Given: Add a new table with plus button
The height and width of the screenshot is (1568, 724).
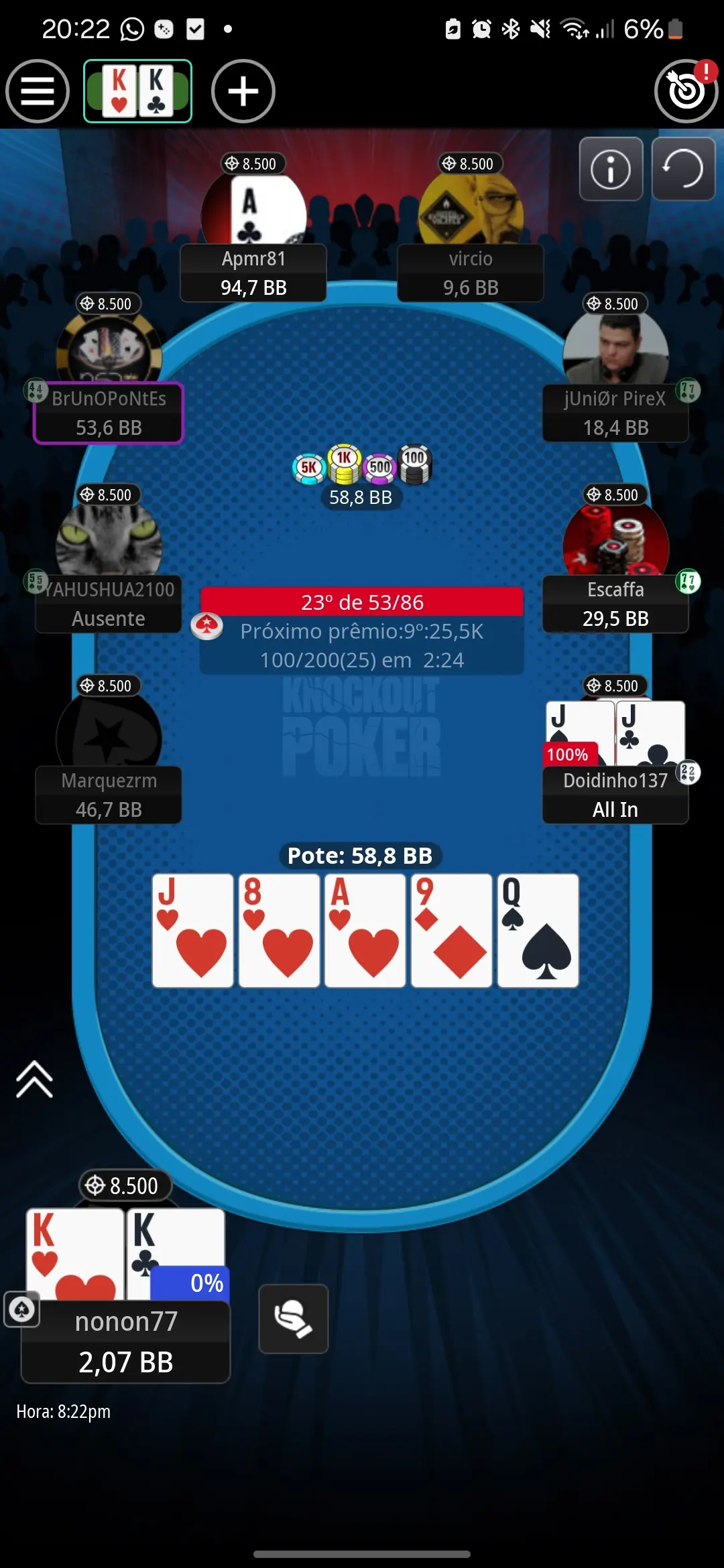Looking at the screenshot, I should [x=243, y=91].
